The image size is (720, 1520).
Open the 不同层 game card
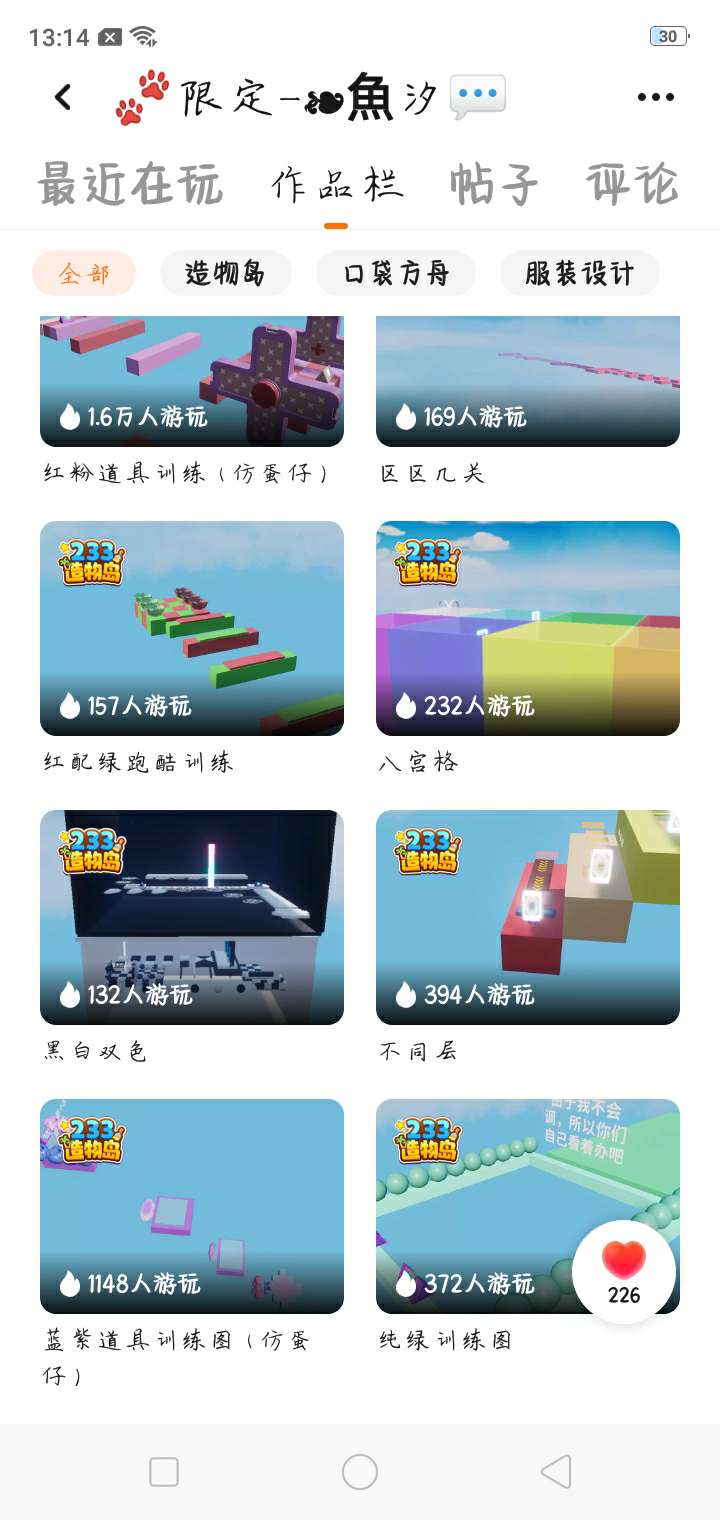click(528, 917)
